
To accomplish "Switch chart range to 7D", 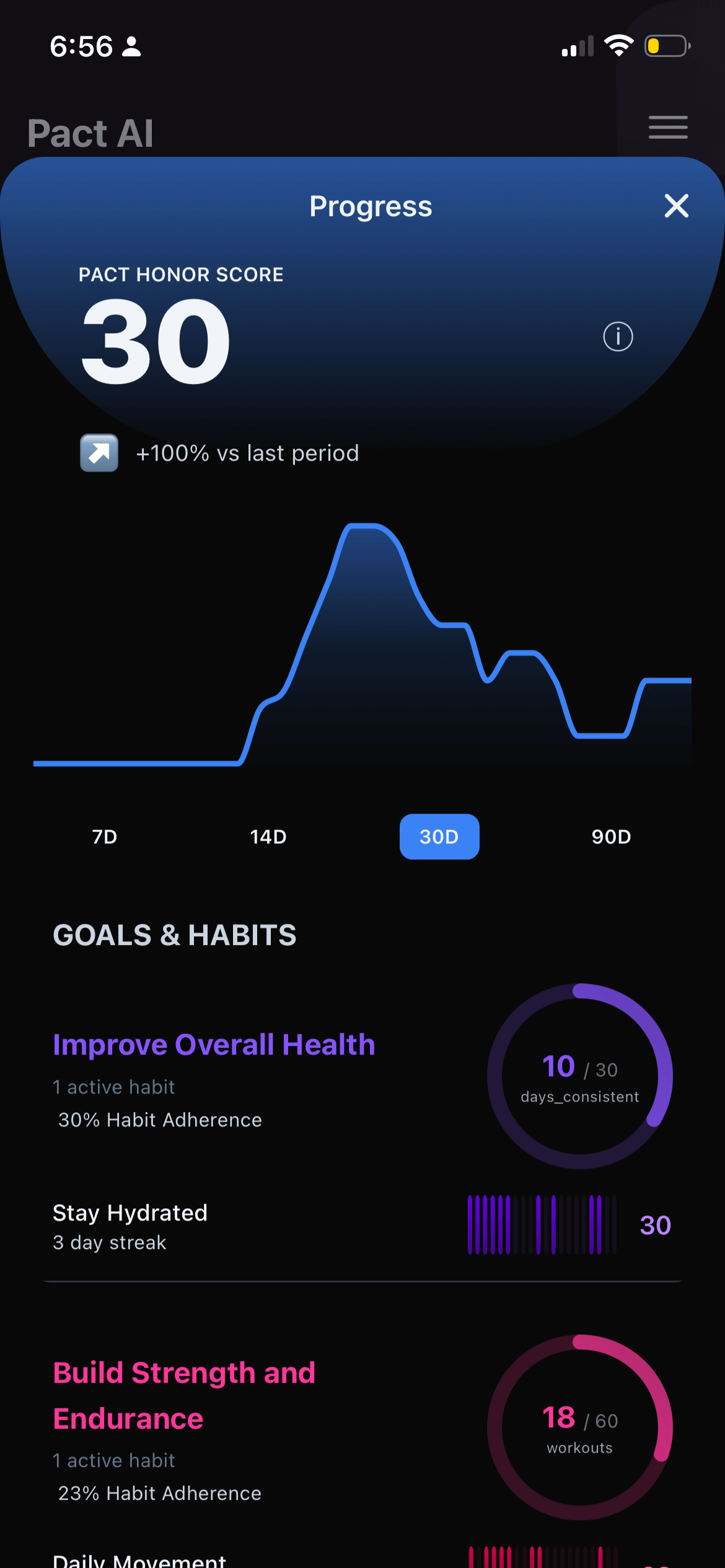I will click(105, 837).
